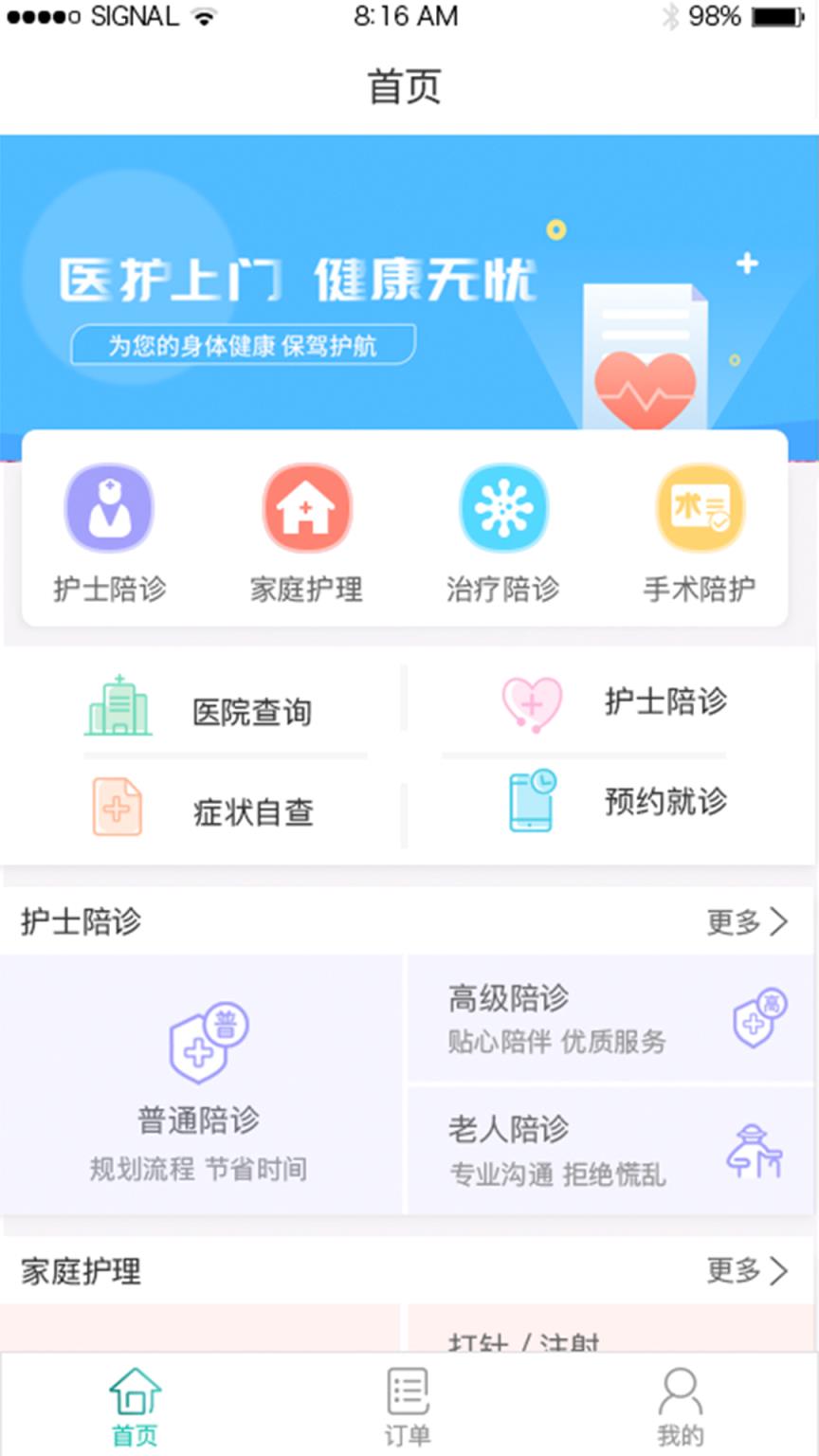Click the 预约就诊 phone clock icon
The height and width of the screenshot is (1456, 819).
529,801
